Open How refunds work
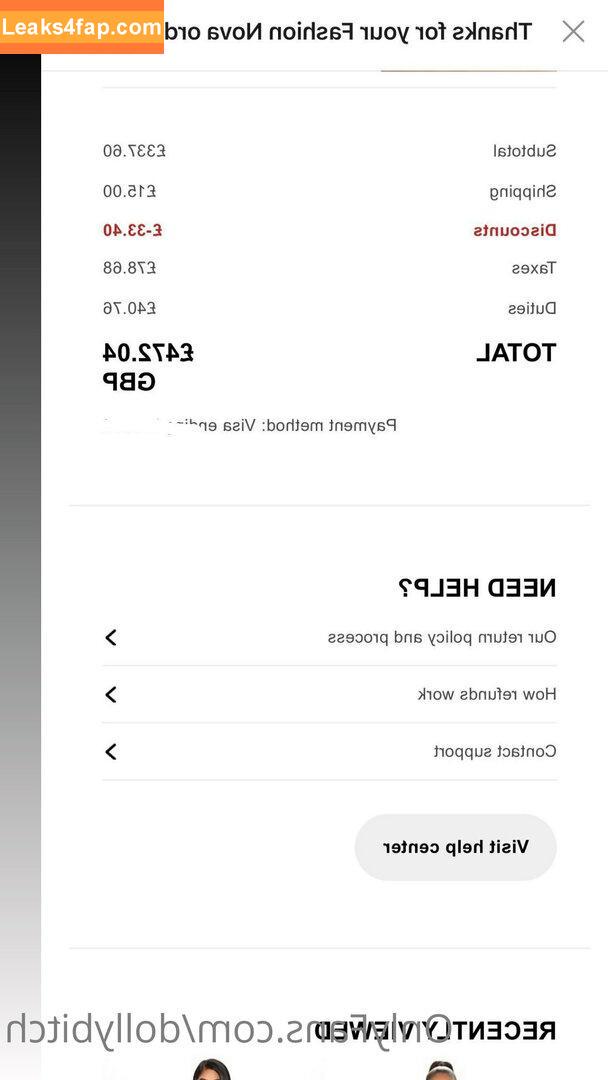This screenshot has height=1080, width=608. coord(330,694)
